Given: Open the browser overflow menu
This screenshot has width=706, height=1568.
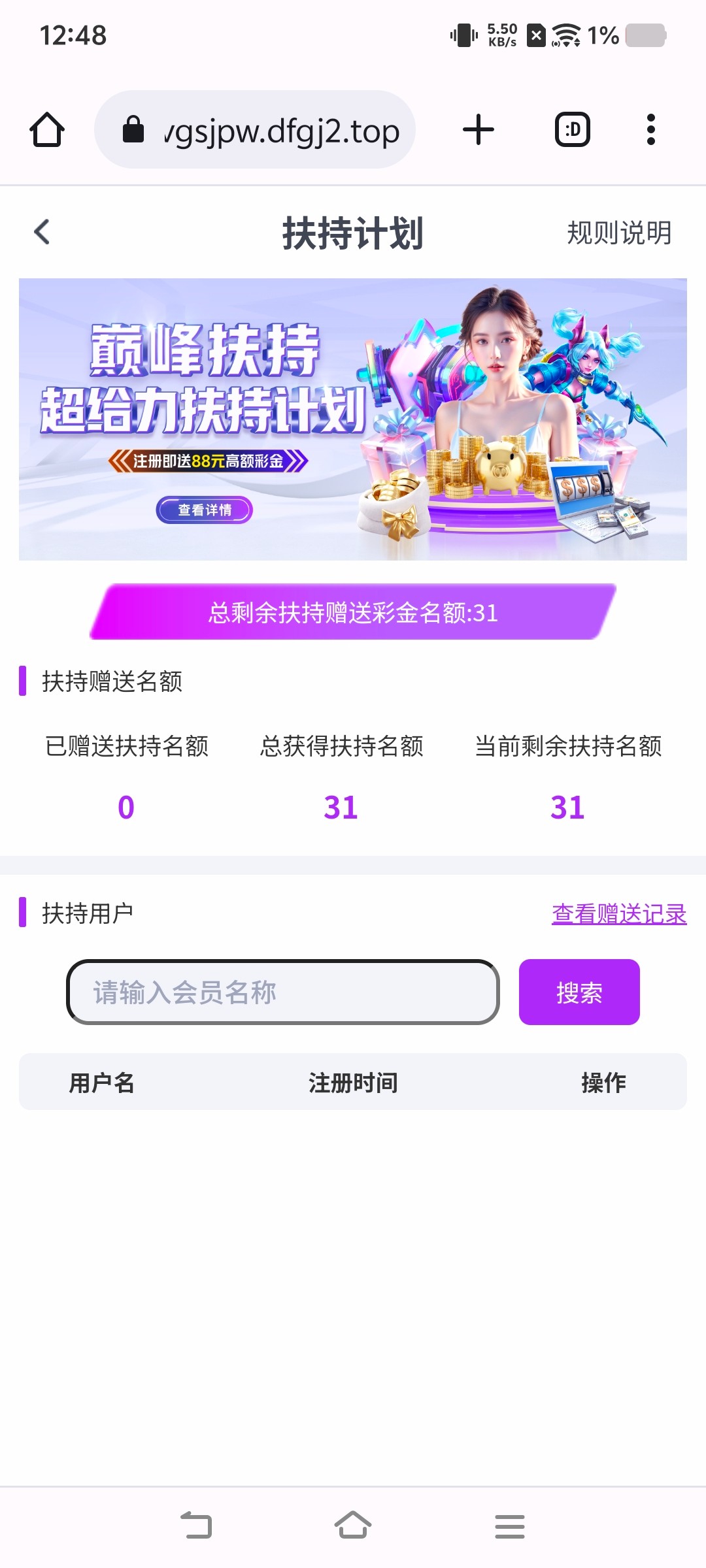Looking at the screenshot, I should click(x=650, y=129).
